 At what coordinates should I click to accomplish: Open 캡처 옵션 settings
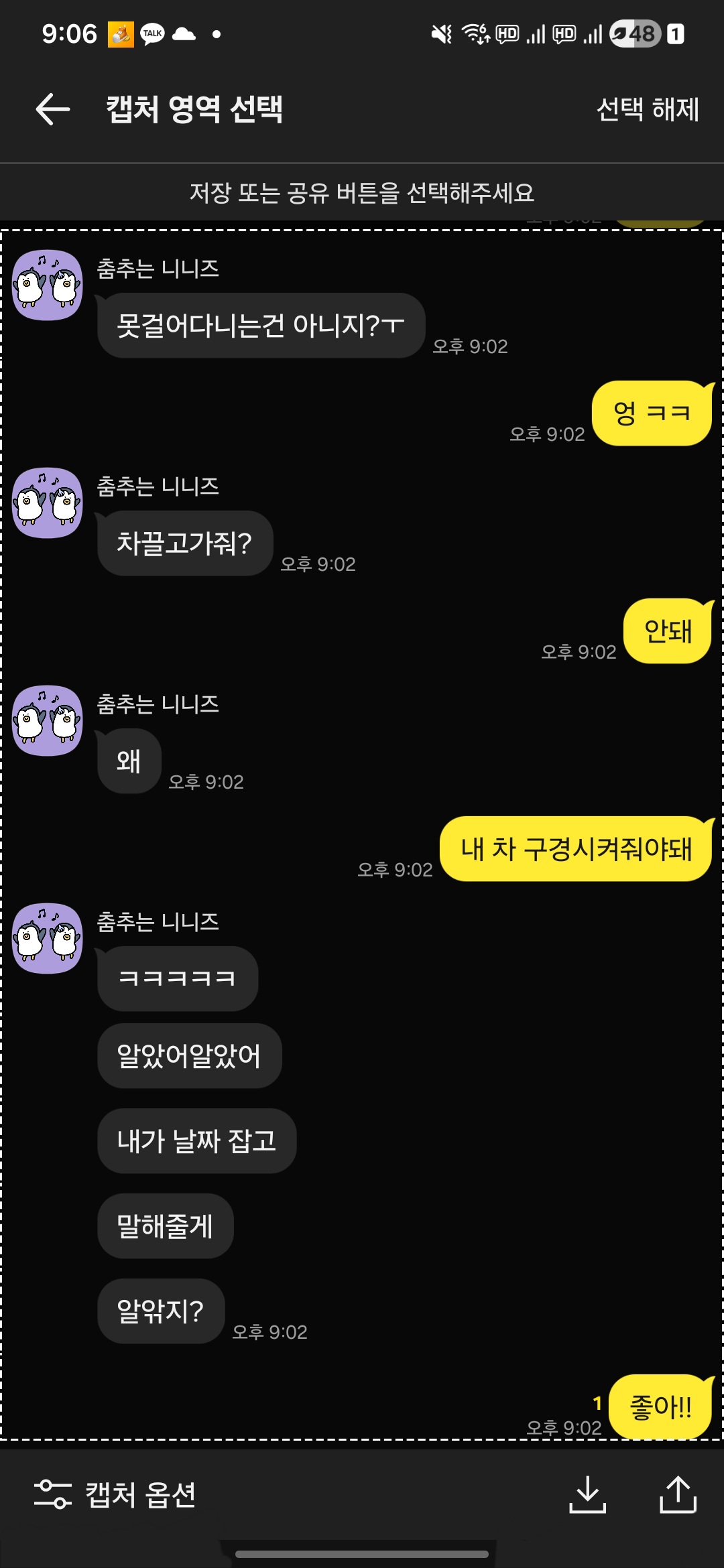click(115, 1494)
